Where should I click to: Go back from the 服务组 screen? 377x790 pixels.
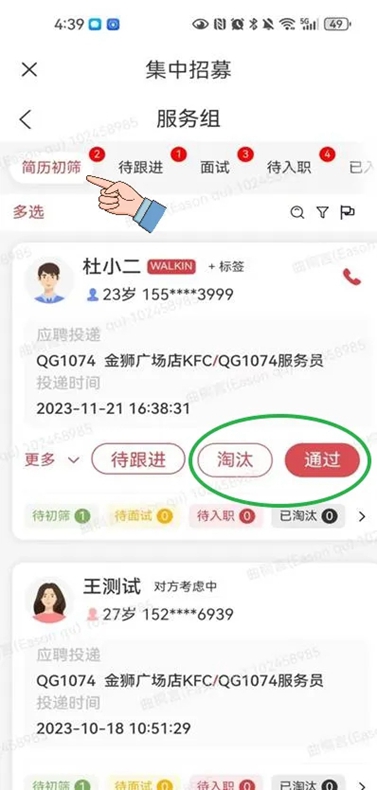point(25,119)
